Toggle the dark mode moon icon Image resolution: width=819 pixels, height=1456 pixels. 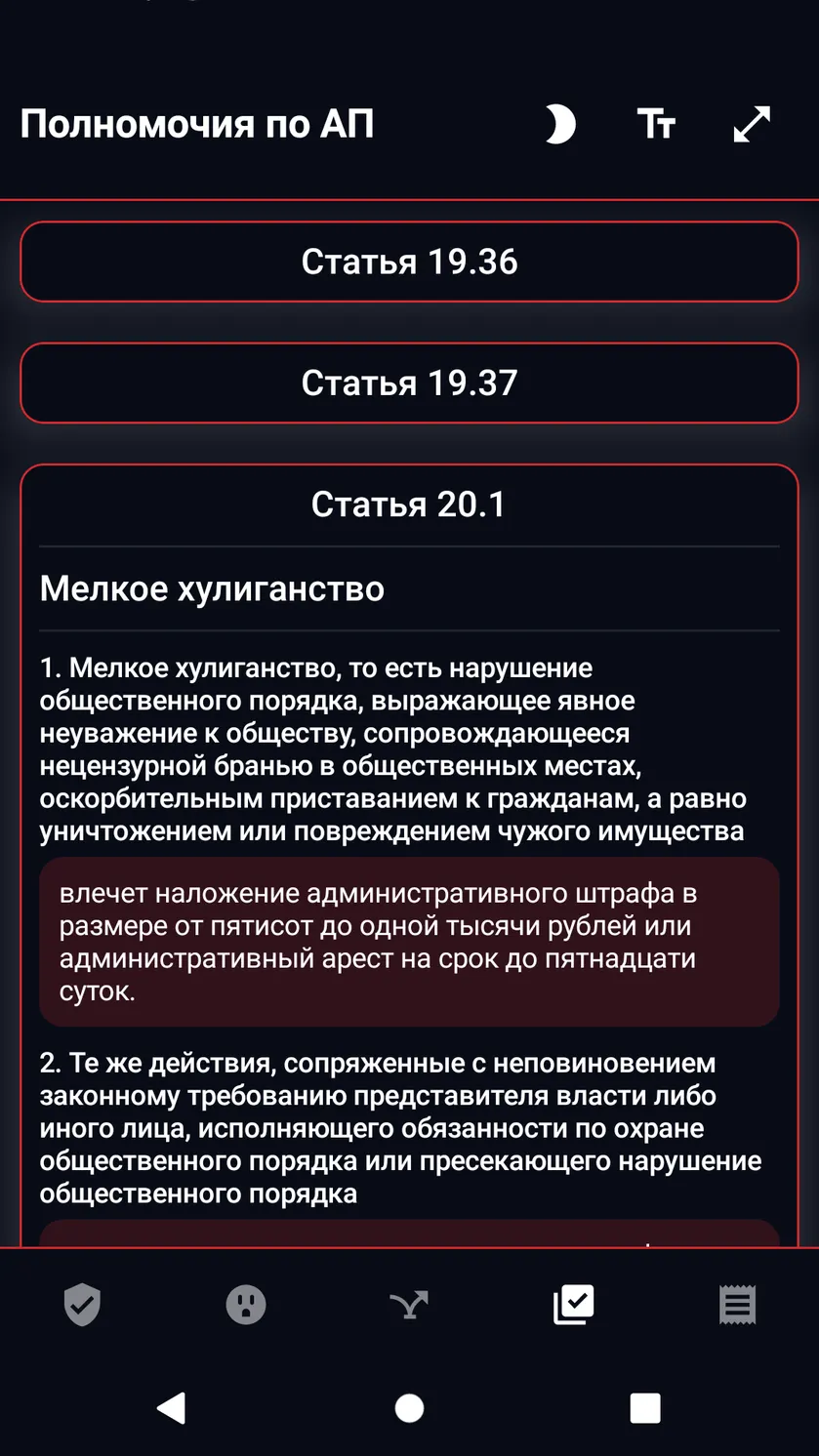pos(559,125)
